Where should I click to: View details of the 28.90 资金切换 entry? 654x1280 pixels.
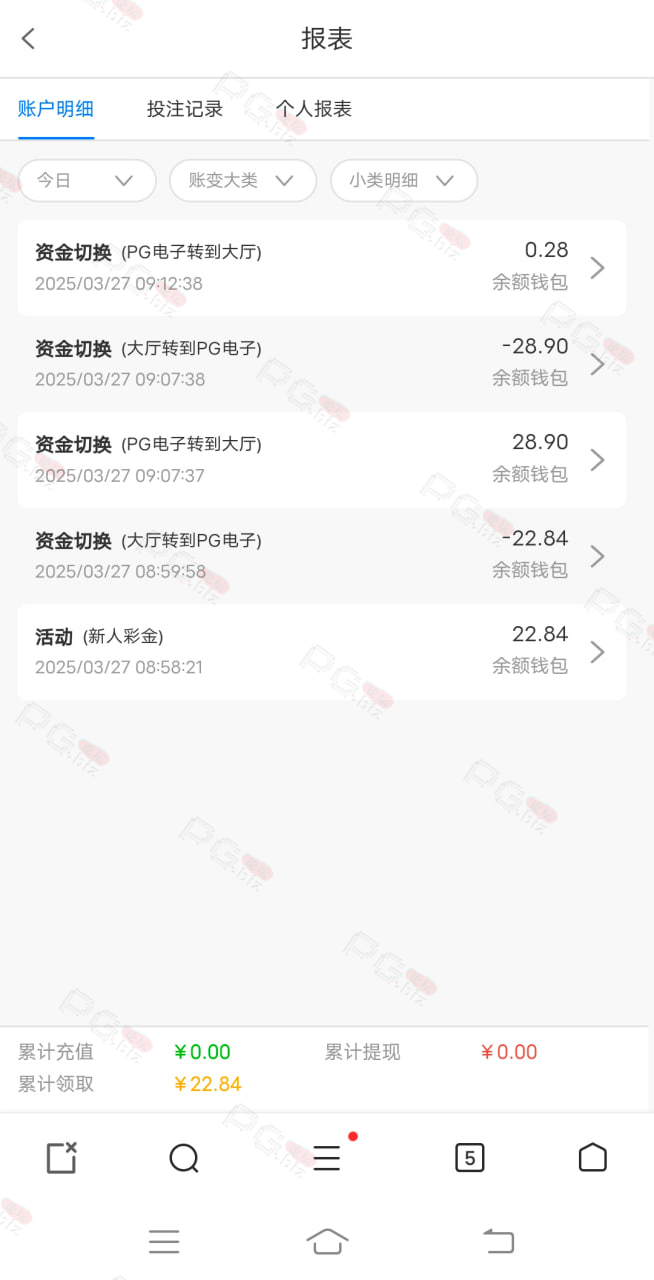pyautogui.click(x=322, y=460)
